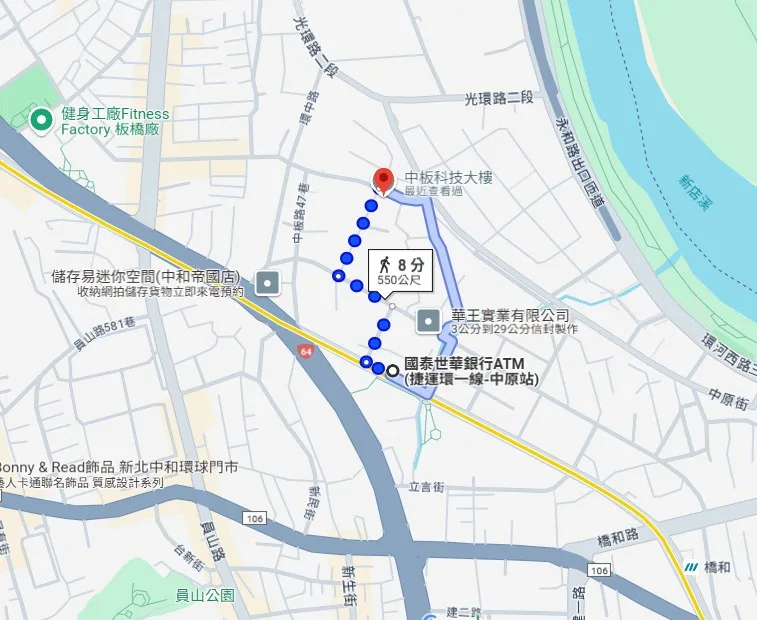Open the 華王實業有限公司 place marker
The height and width of the screenshot is (620, 757).
(428, 320)
